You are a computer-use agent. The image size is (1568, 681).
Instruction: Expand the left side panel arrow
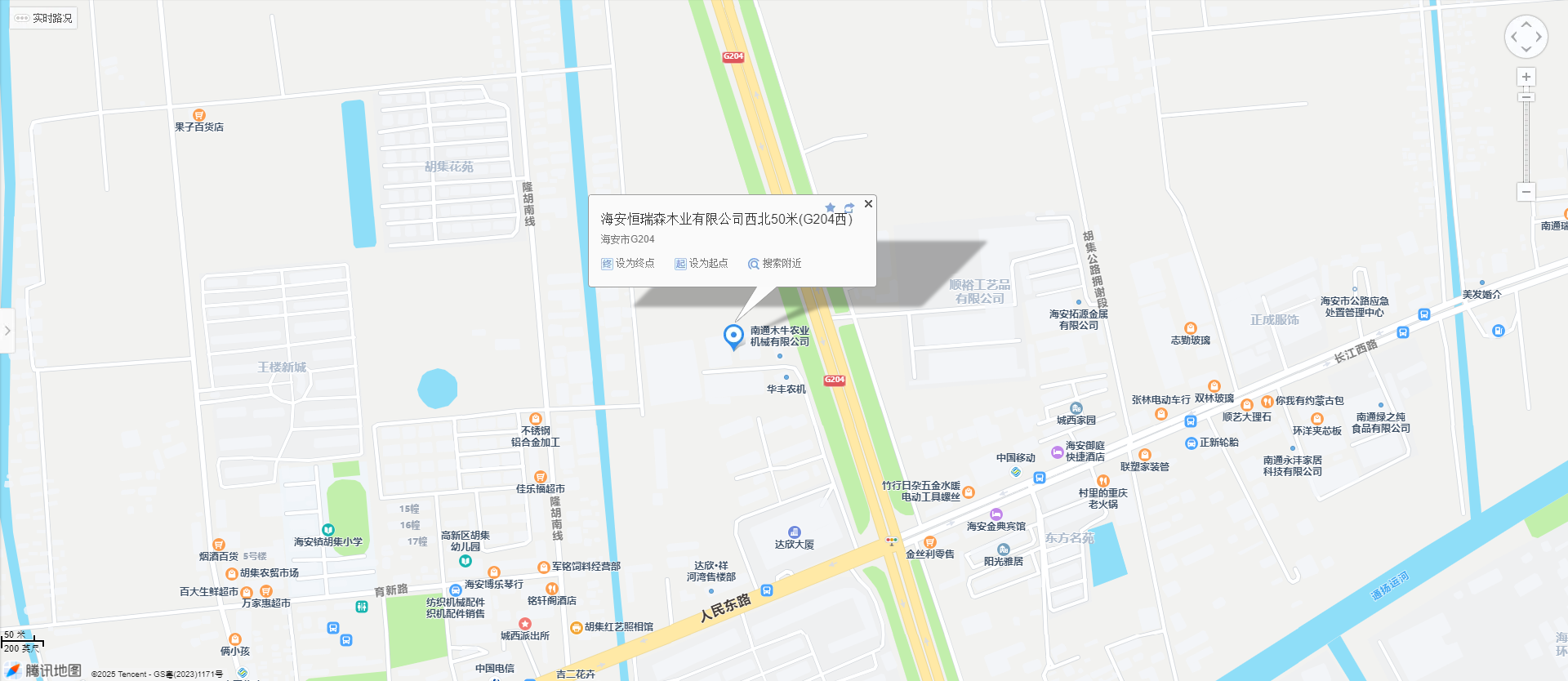[x=7, y=331]
